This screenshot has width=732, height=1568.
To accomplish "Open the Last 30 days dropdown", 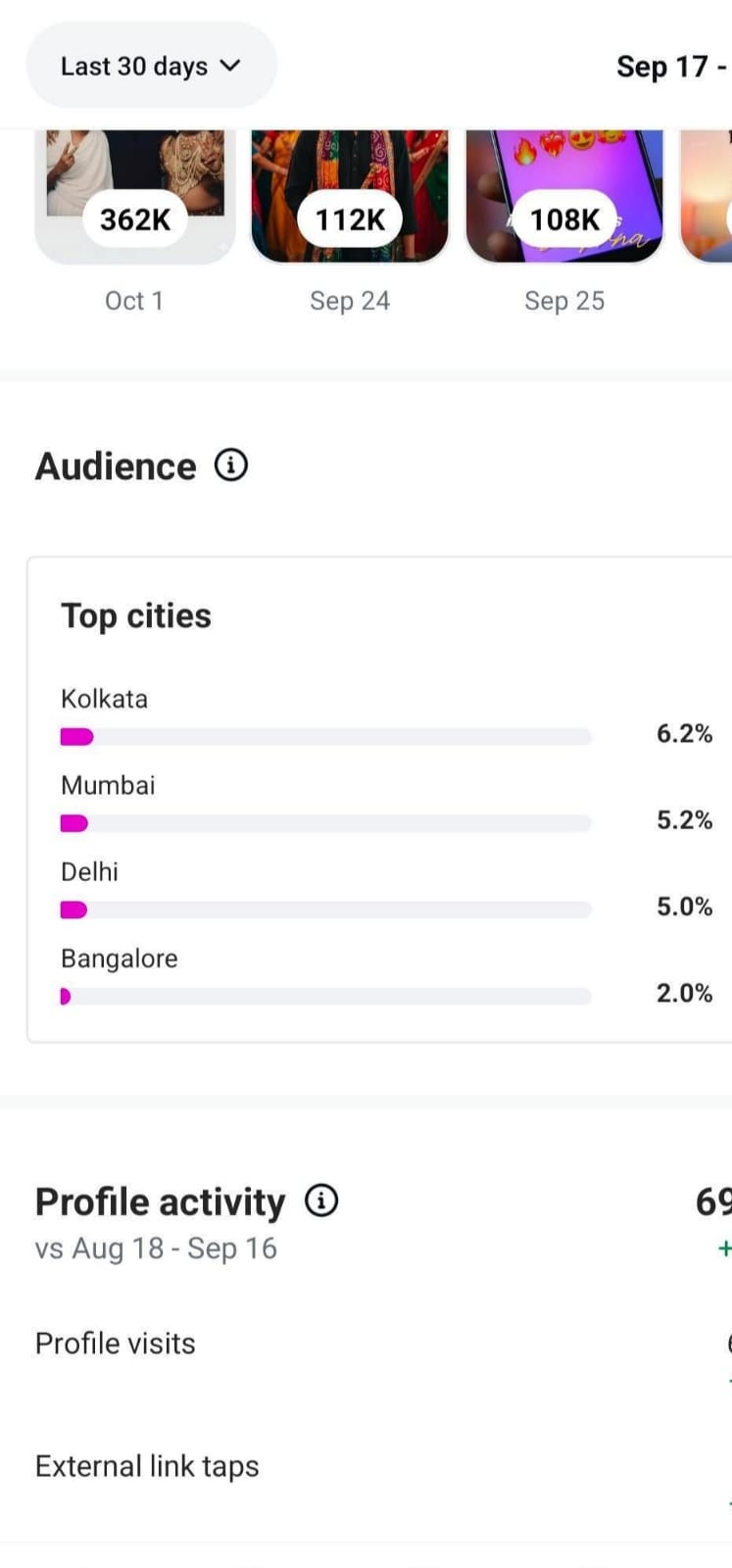I will (x=151, y=66).
